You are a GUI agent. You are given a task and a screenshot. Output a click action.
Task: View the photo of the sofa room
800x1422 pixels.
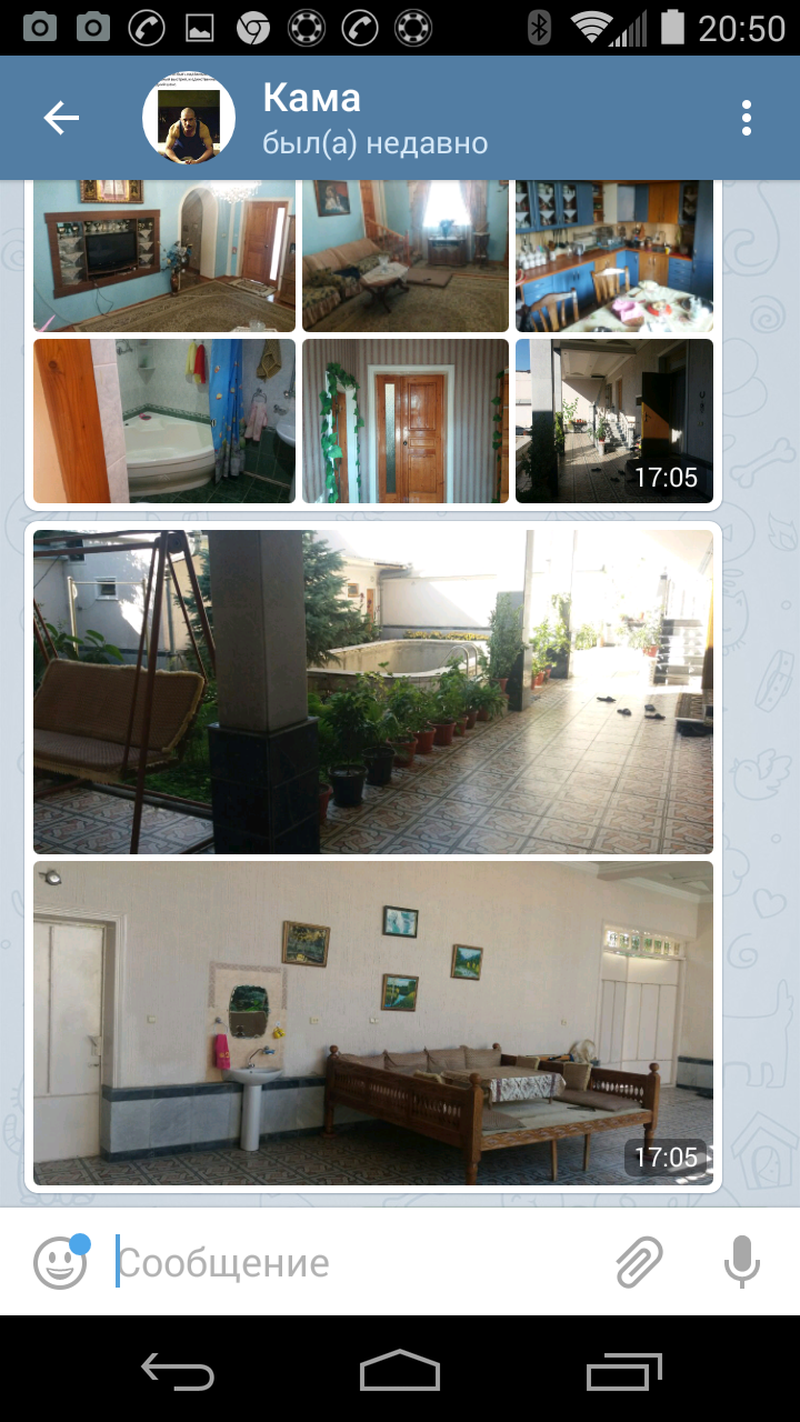point(406,256)
